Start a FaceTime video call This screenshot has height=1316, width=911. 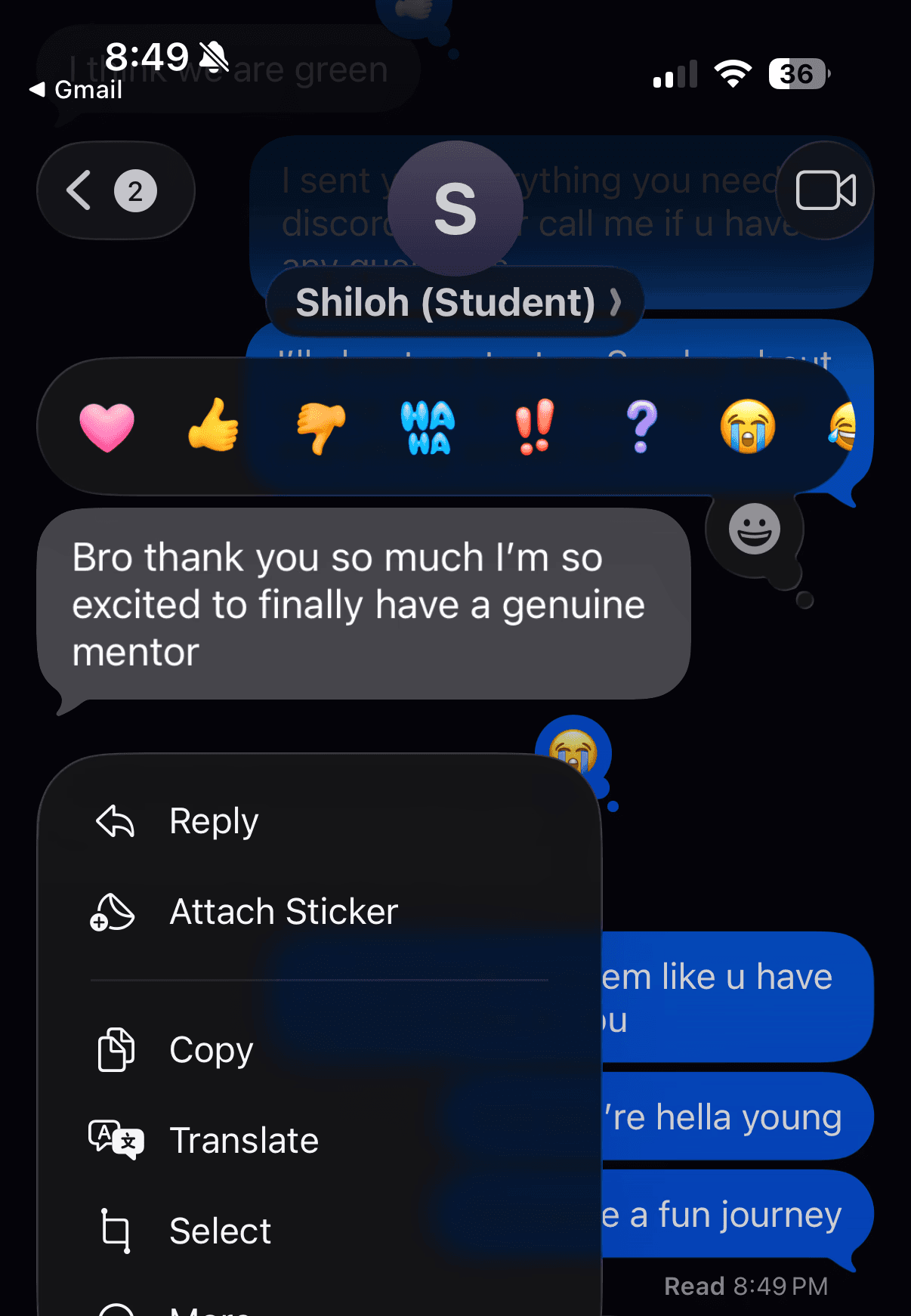(825, 190)
